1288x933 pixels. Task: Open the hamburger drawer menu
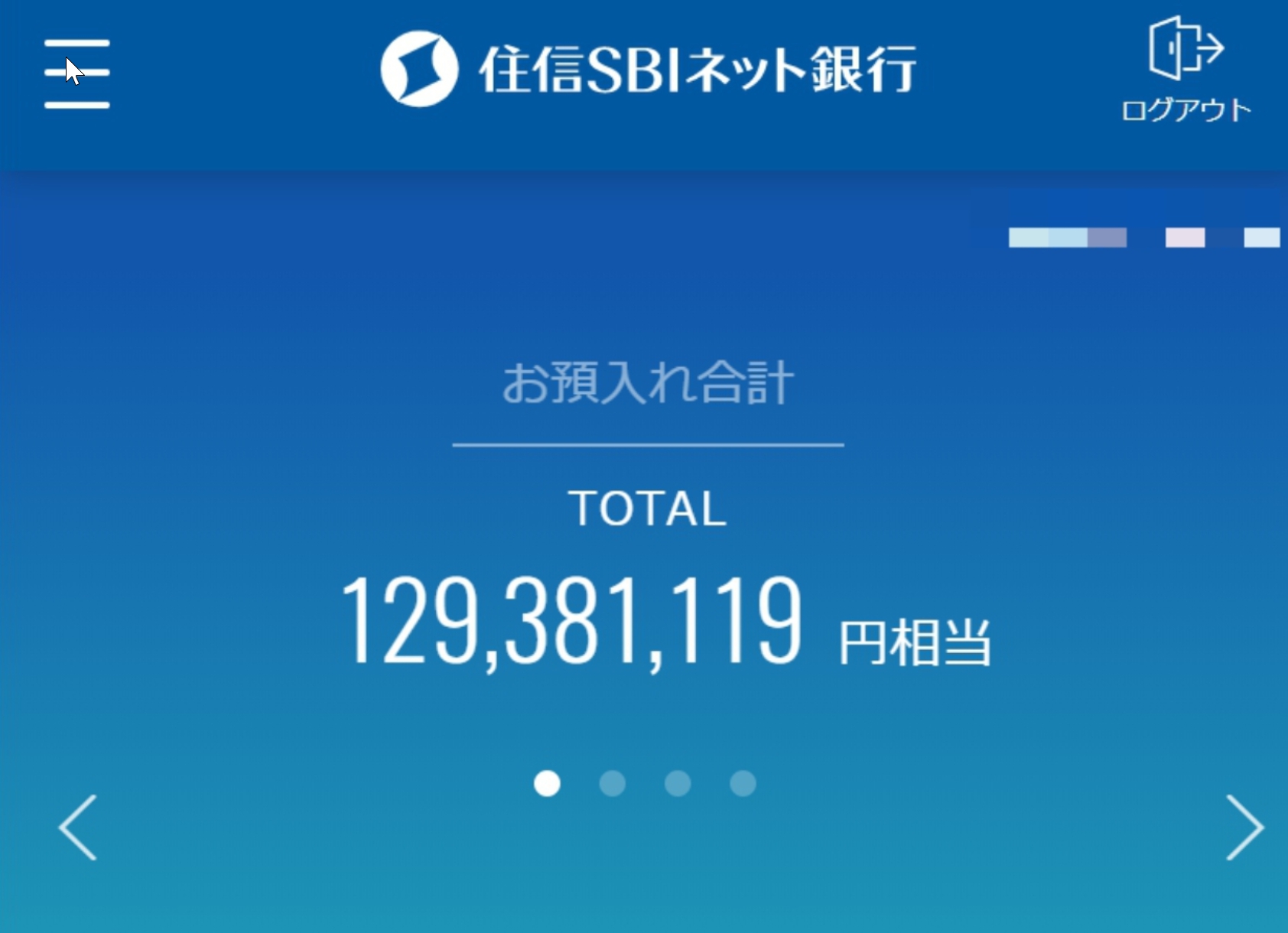click(x=76, y=73)
